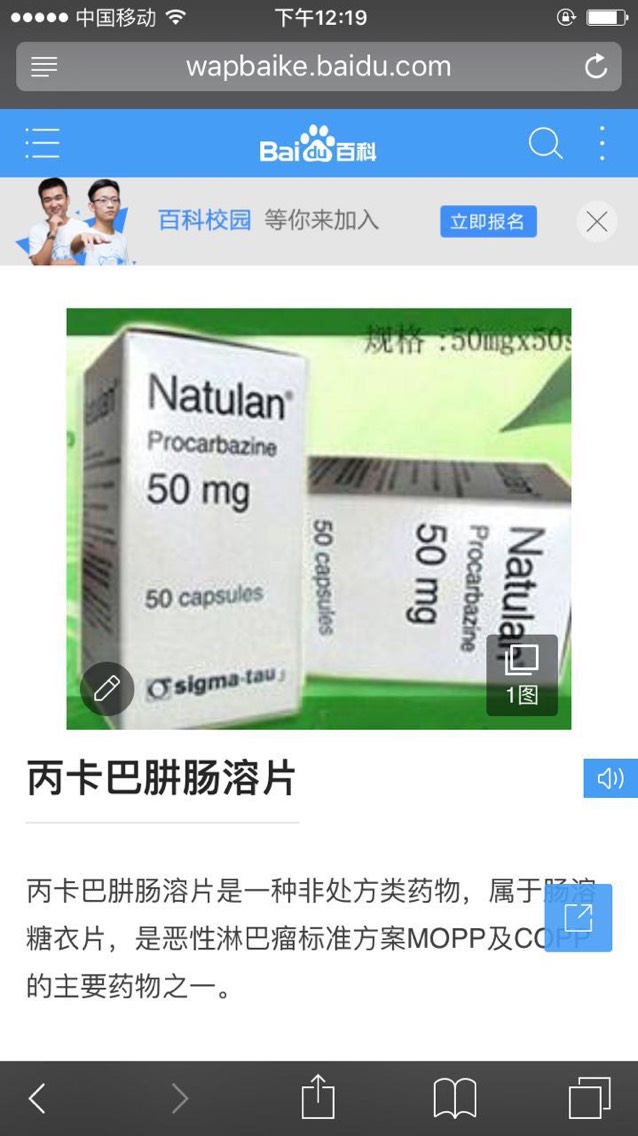Screen dimensions: 638x1136
Task: Dismiss the 百科校园 banner
Action: pos(597,221)
